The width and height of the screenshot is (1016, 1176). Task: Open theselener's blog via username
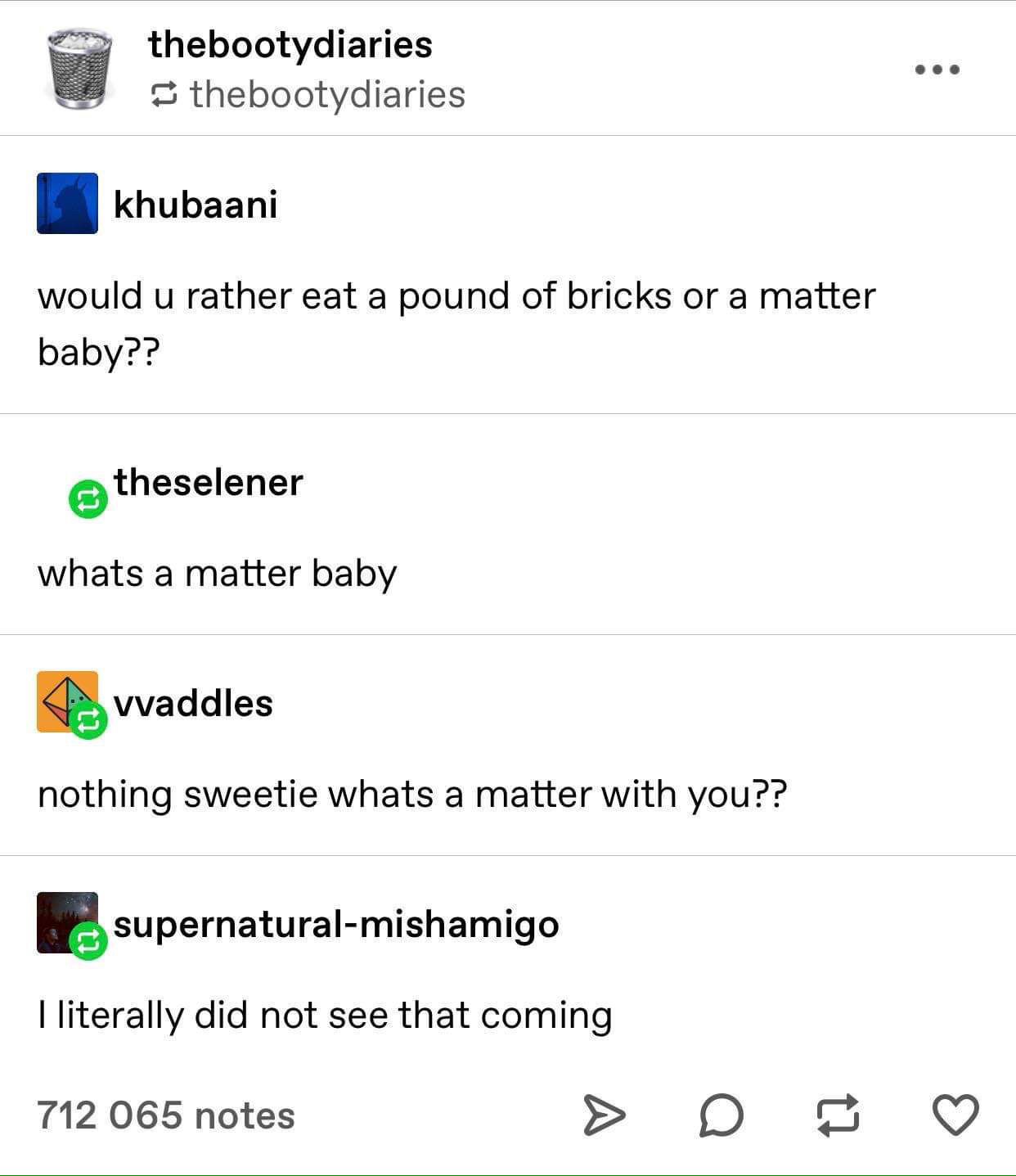[207, 482]
